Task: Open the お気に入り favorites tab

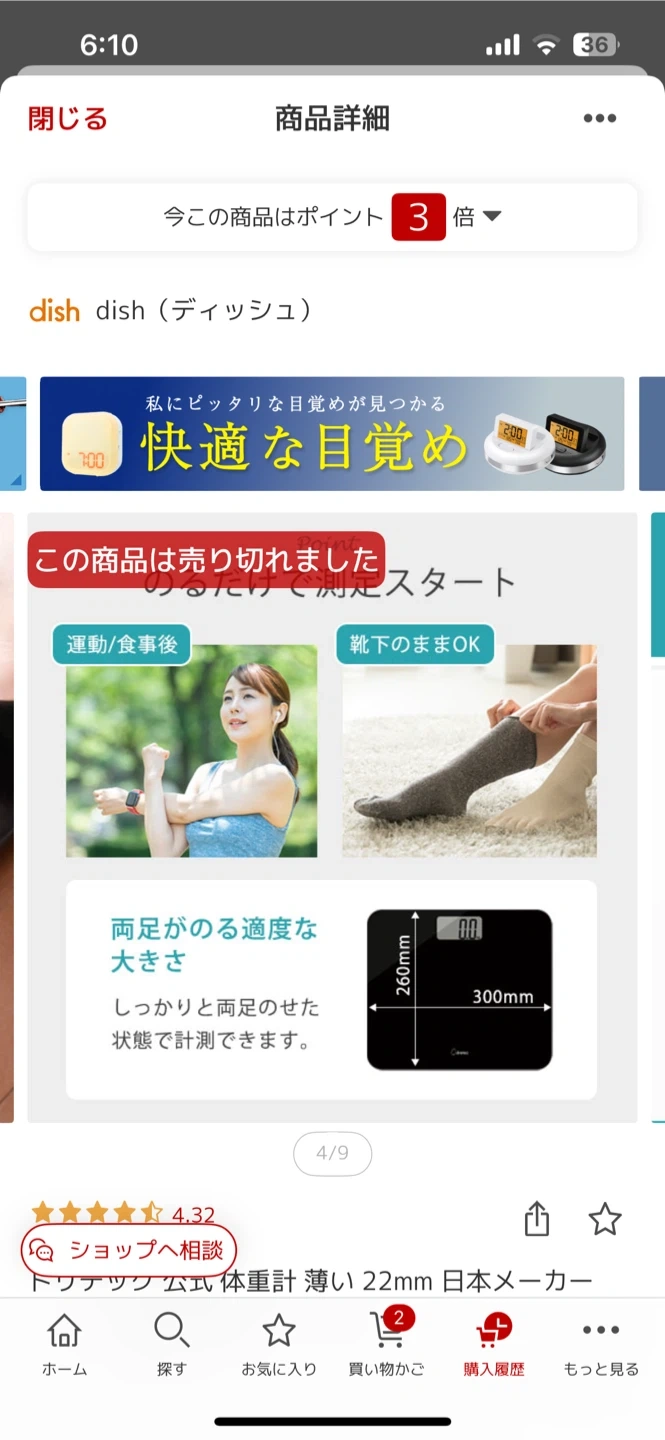Action: (x=278, y=1345)
